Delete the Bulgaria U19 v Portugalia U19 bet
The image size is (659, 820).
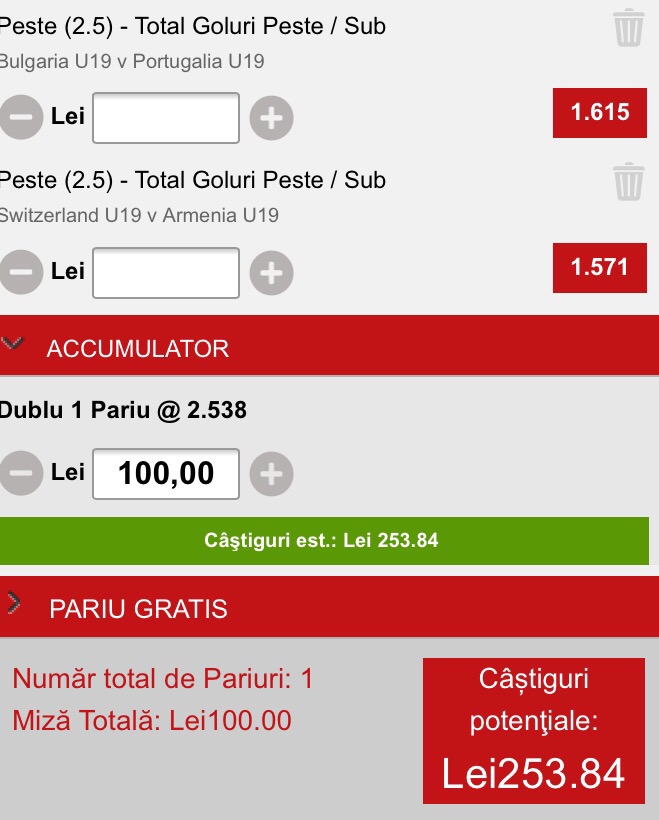click(628, 28)
